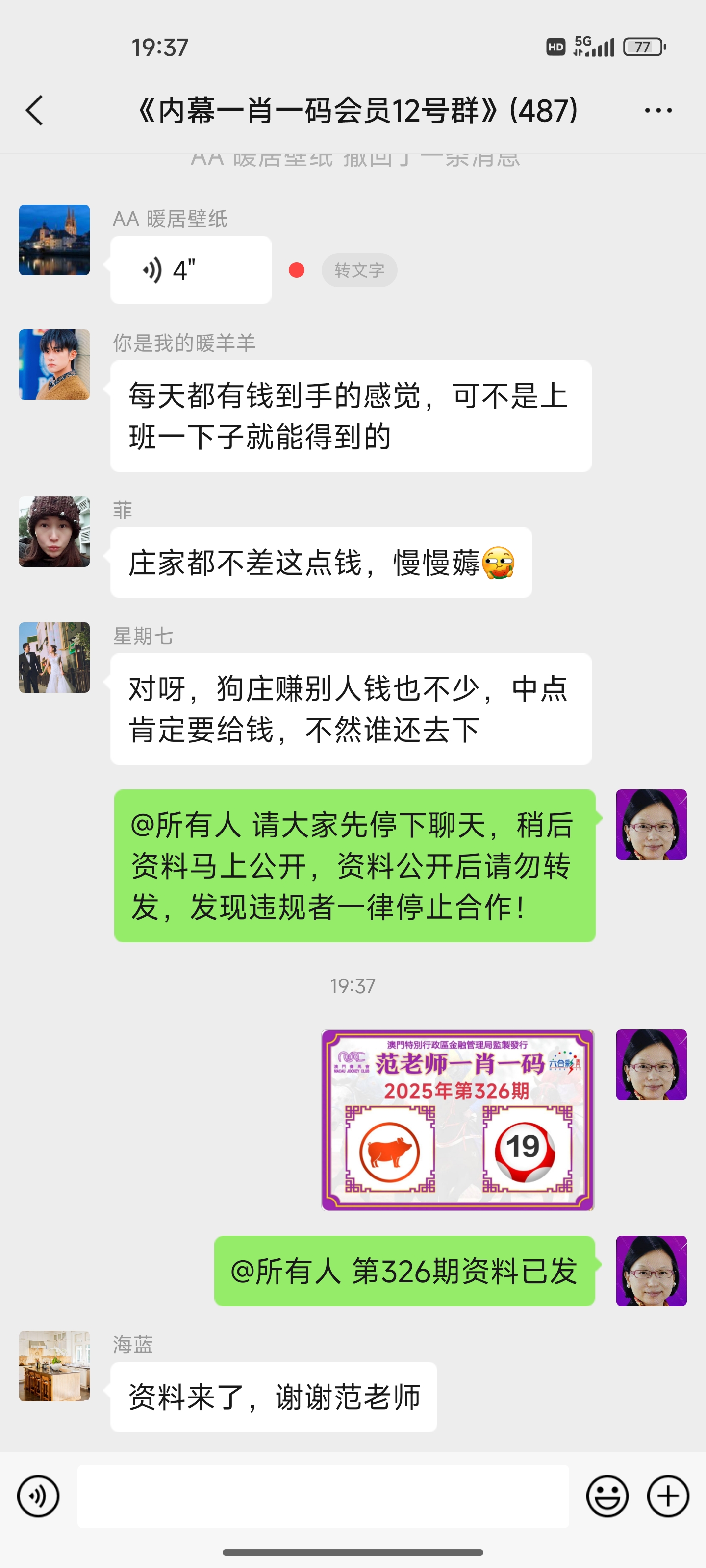This screenshot has width=706, height=1568.
Task: Play the 4-second voice message
Action: 190,270
